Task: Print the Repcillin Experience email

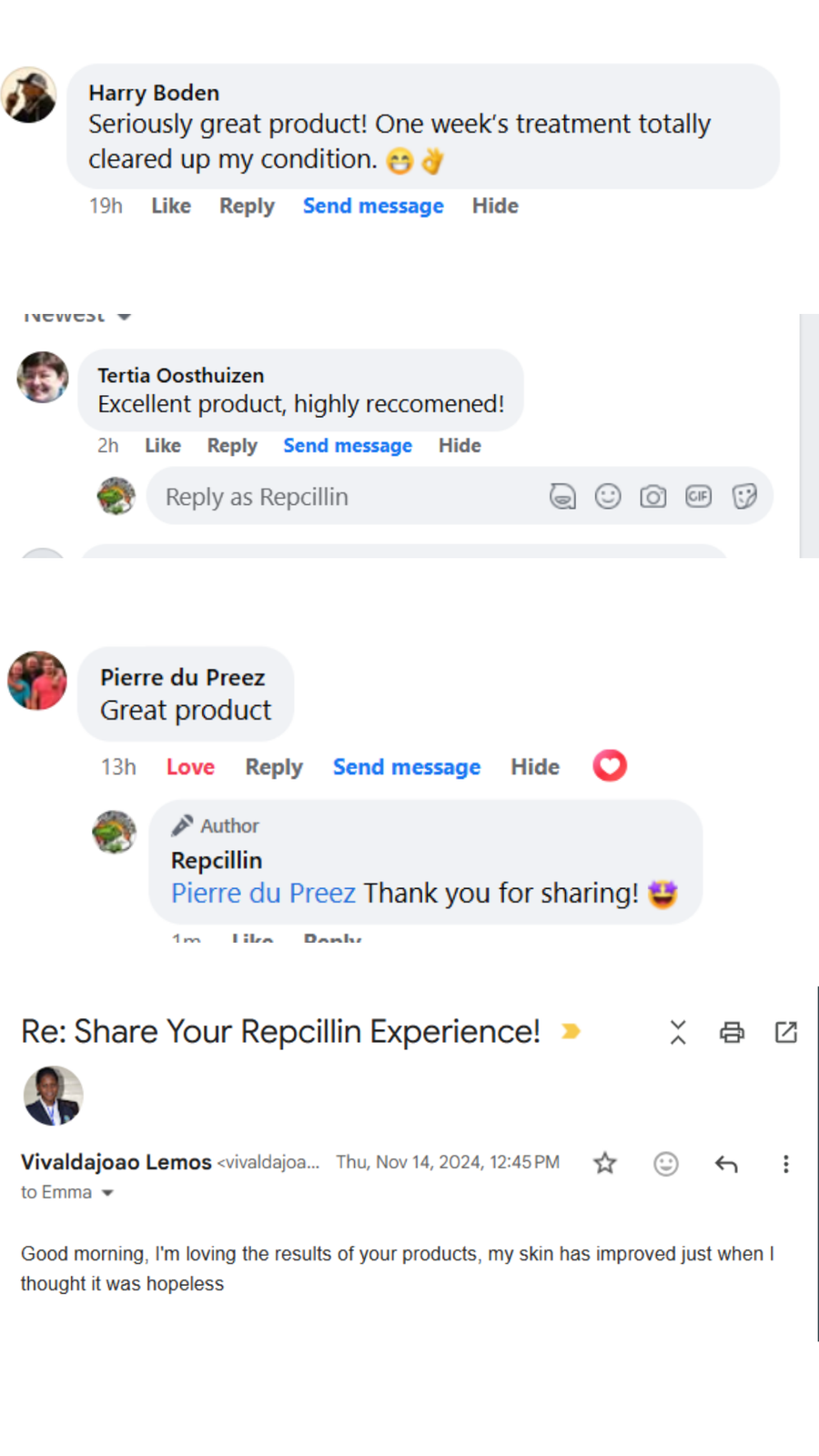Action: point(732,1032)
